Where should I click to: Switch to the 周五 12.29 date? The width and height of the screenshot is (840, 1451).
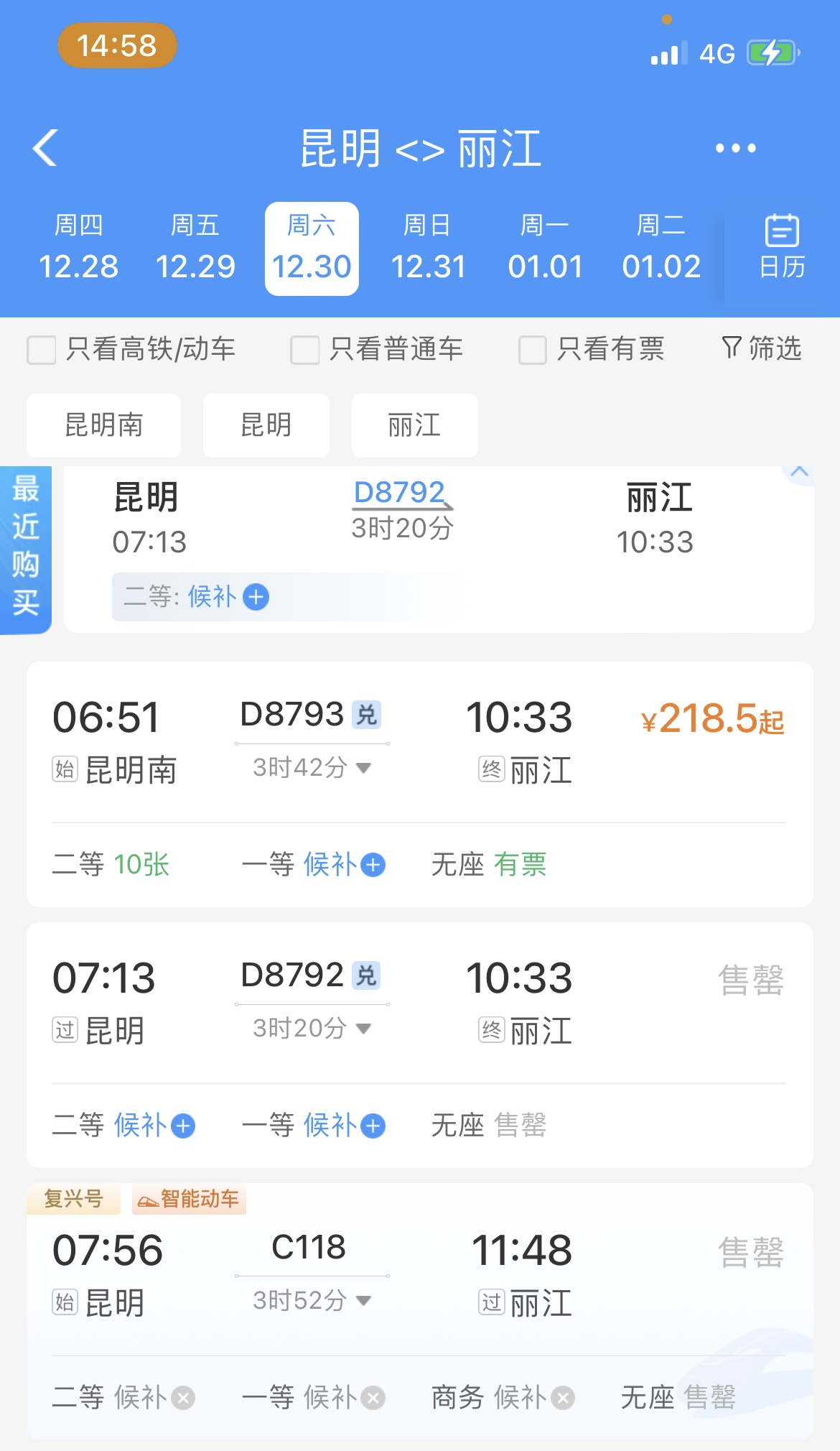tap(195, 249)
